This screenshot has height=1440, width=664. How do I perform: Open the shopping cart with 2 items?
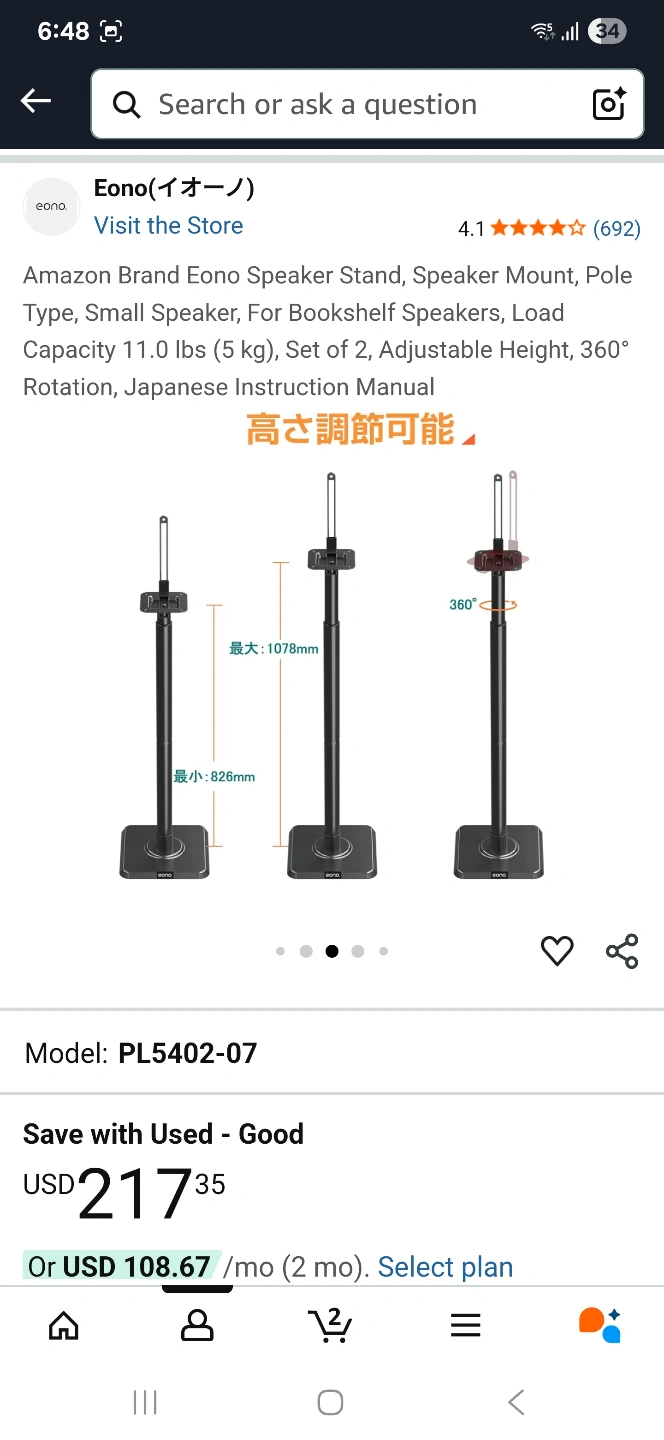tap(330, 1326)
